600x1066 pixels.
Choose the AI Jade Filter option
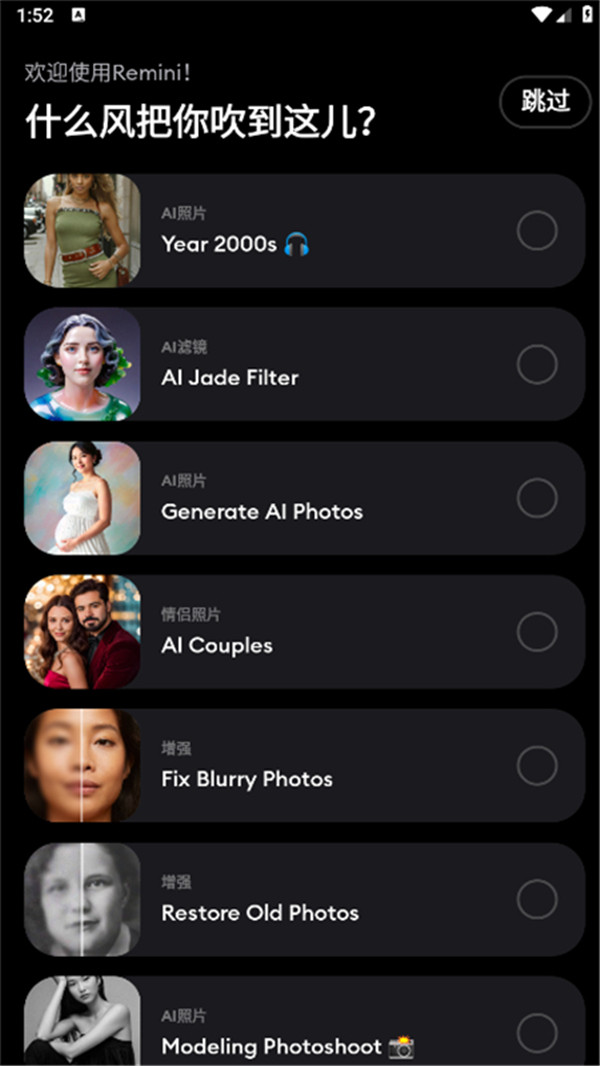tap(537, 365)
